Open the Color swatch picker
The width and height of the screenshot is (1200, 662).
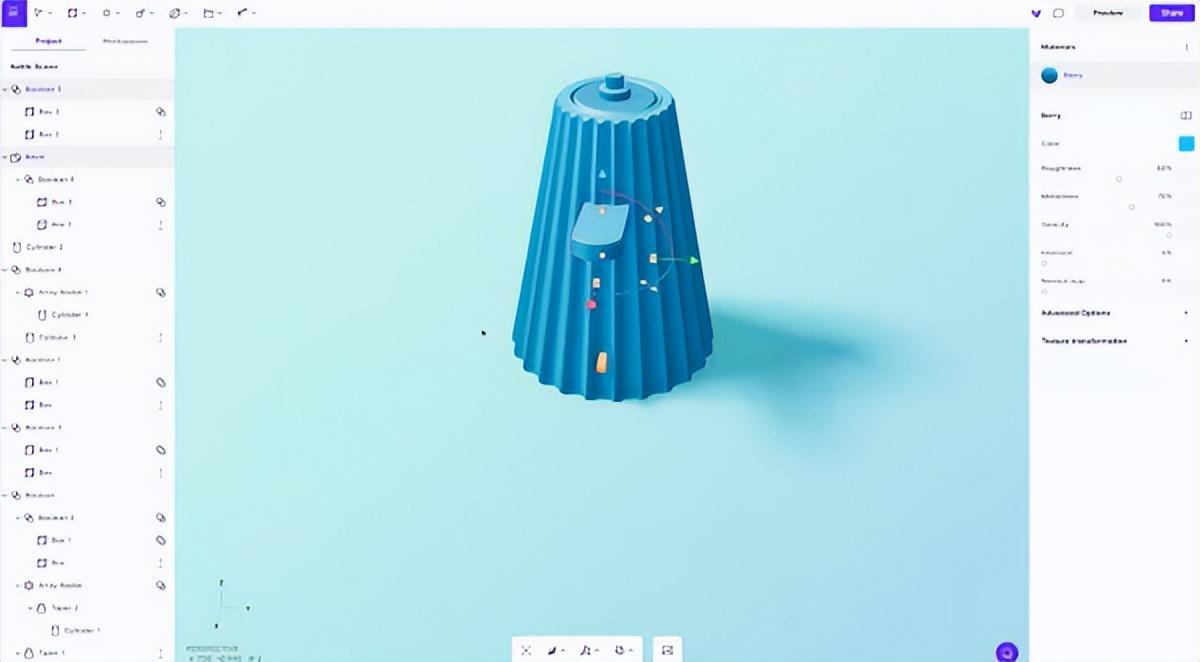point(1186,144)
